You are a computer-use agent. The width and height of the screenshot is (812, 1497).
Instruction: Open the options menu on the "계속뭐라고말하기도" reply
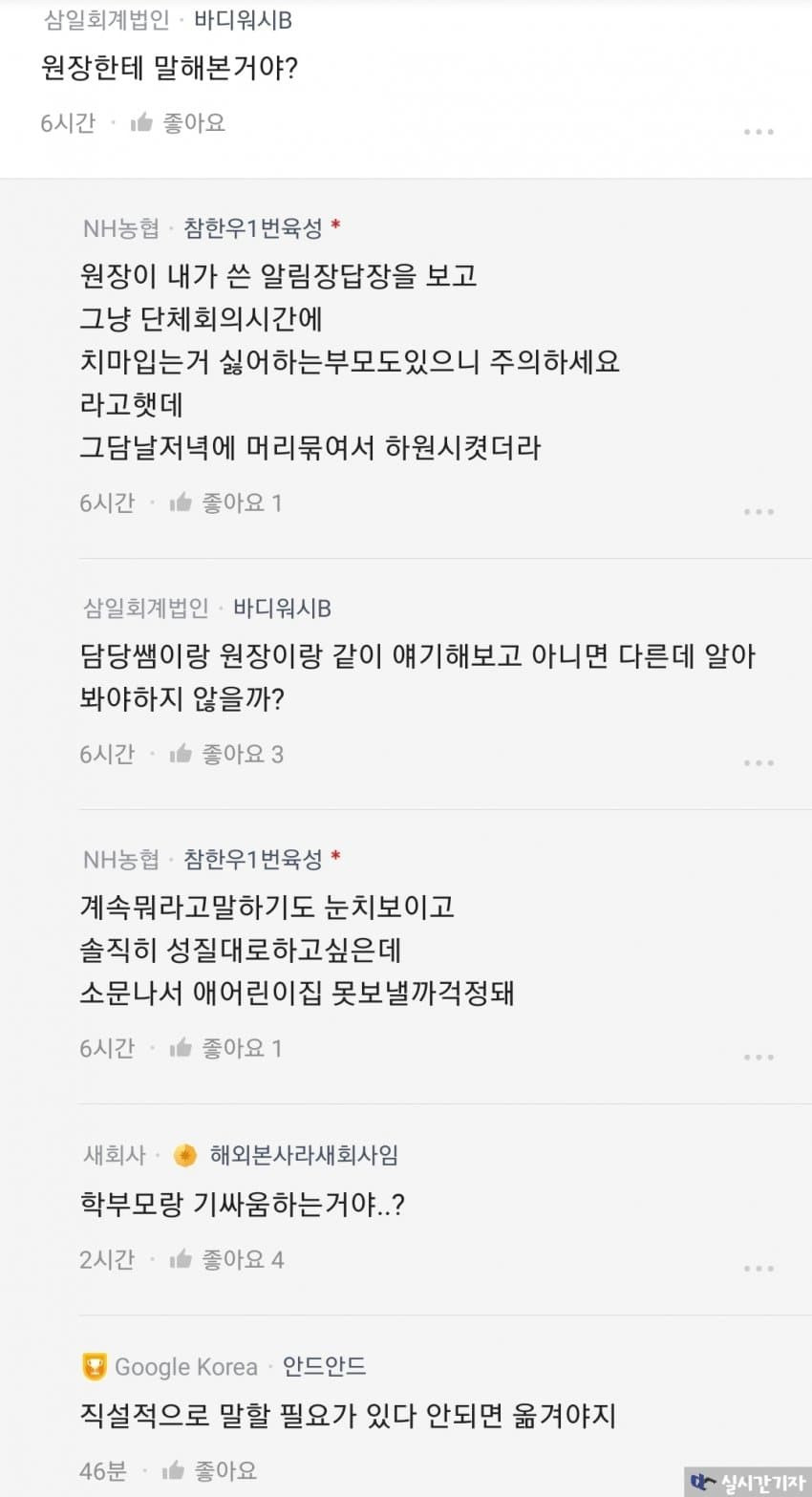click(x=759, y=1058)
